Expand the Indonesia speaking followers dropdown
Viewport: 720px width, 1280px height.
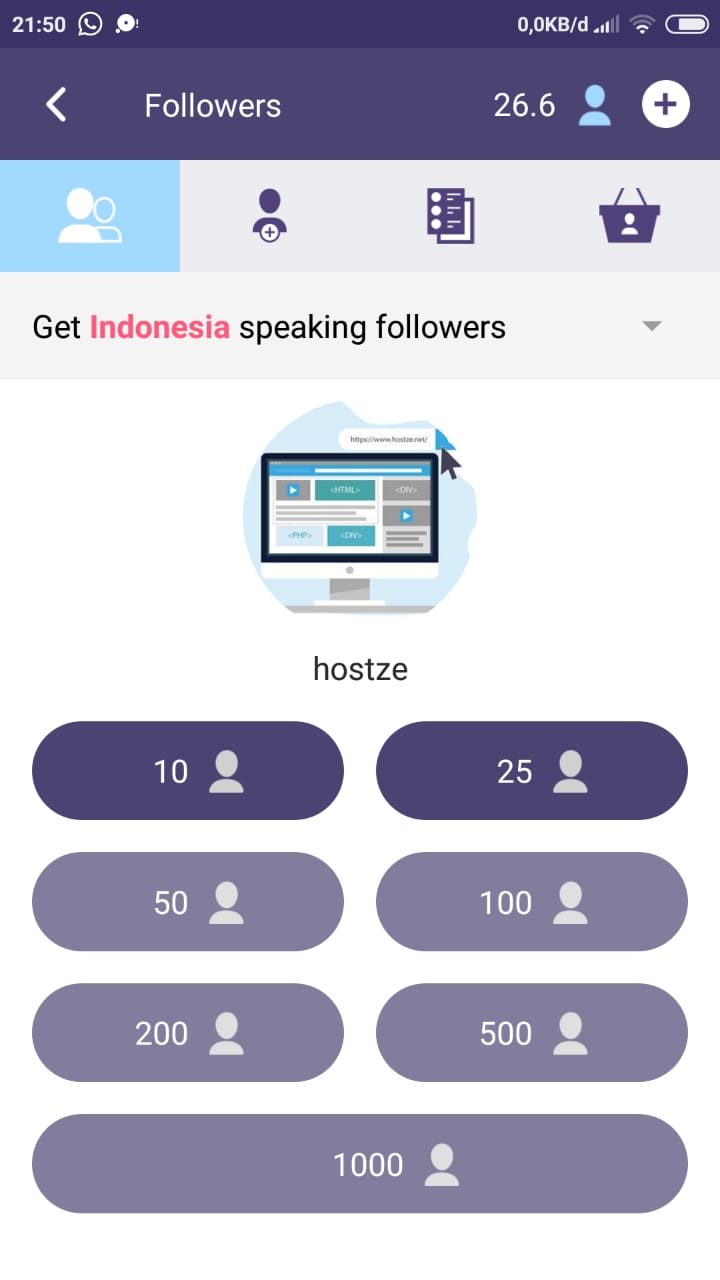click(x=360, y=326)
